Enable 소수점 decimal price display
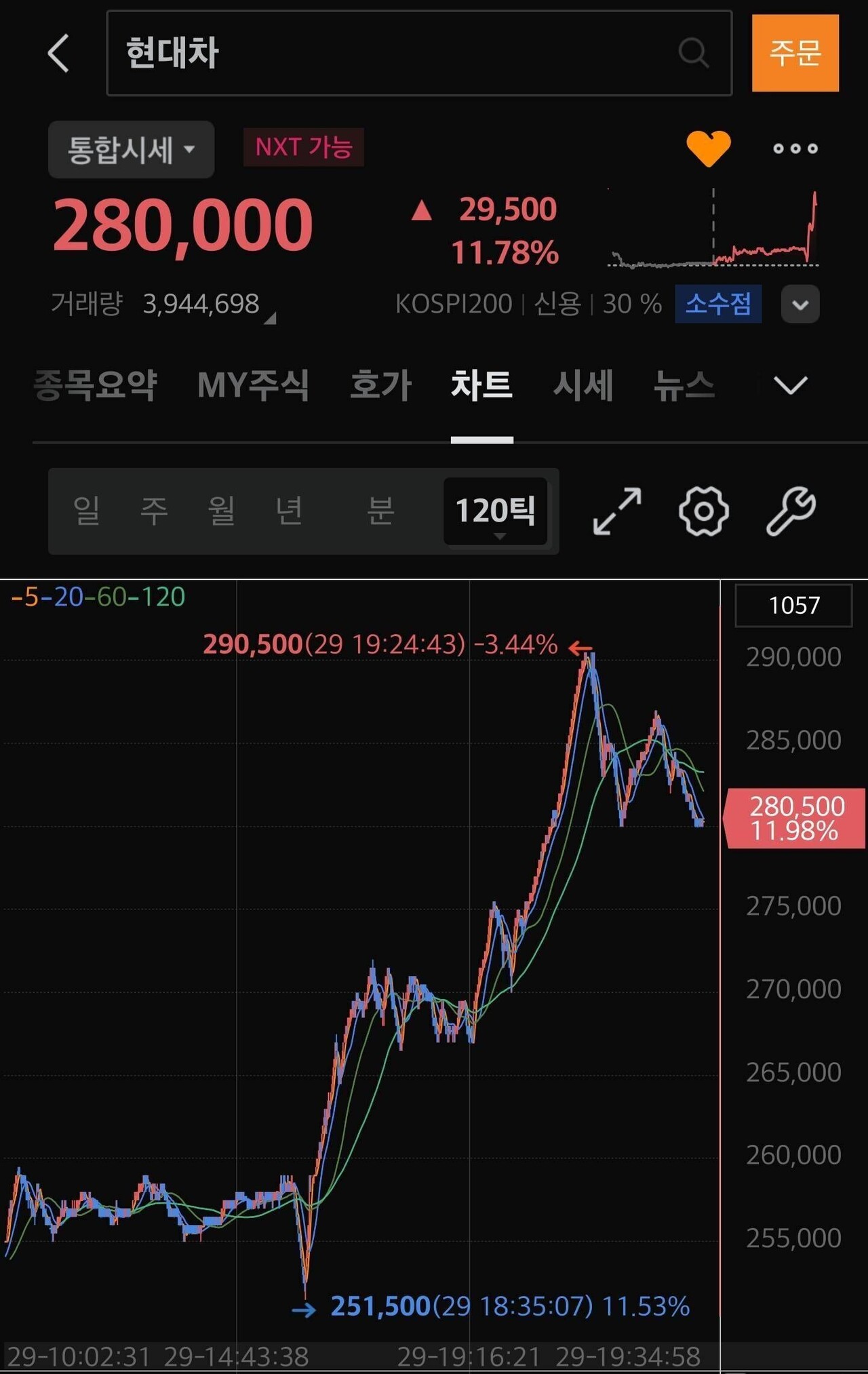 (718, 305)
